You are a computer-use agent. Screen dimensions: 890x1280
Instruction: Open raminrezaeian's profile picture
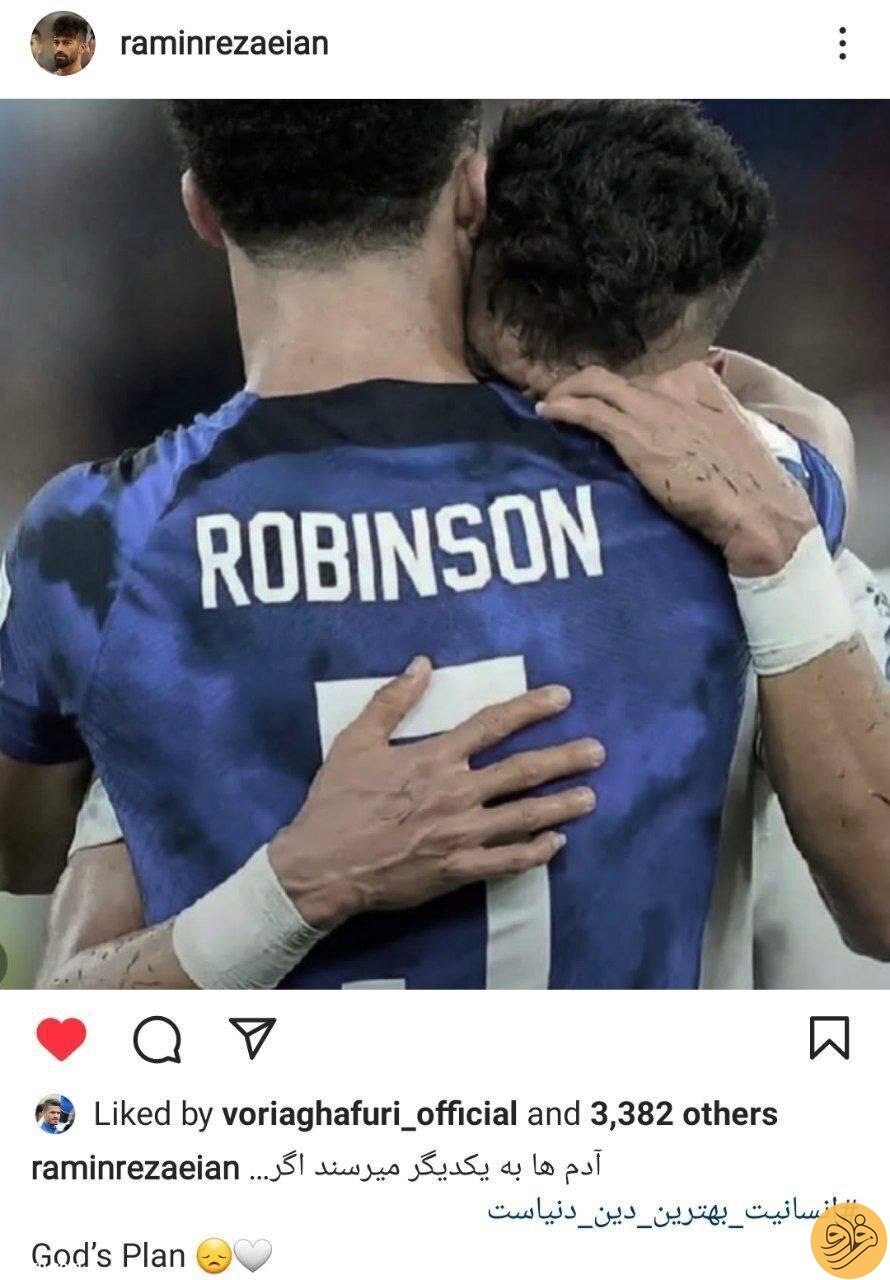click(62, 43)
